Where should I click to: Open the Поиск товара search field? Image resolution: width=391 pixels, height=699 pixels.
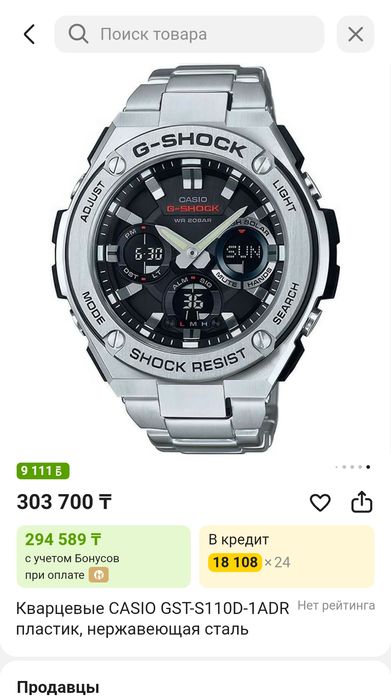tap(189, 34)
